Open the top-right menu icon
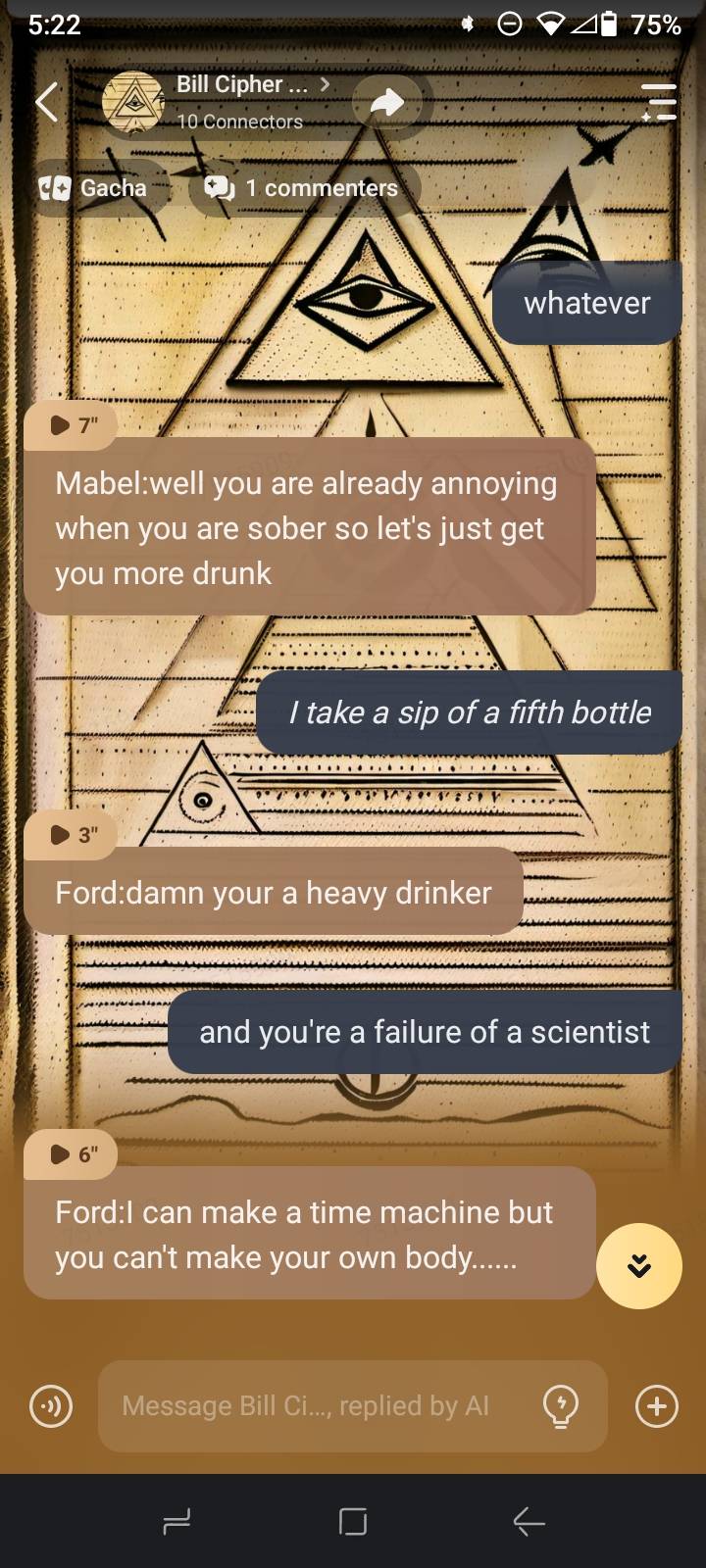Screen dimensions: 706x1568 pyautogui.click(x=659, y=102)
